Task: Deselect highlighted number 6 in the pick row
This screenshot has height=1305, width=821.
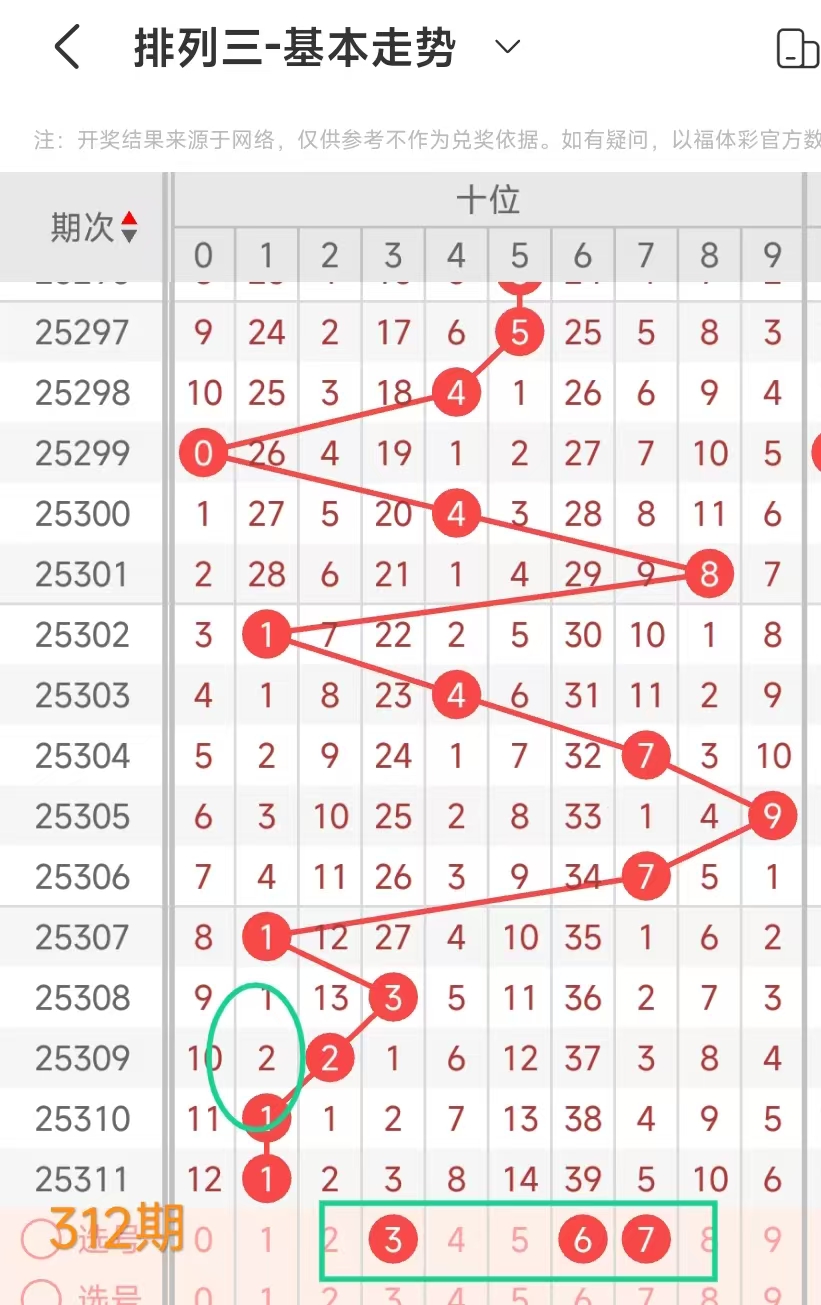Action: point(582,1241)
